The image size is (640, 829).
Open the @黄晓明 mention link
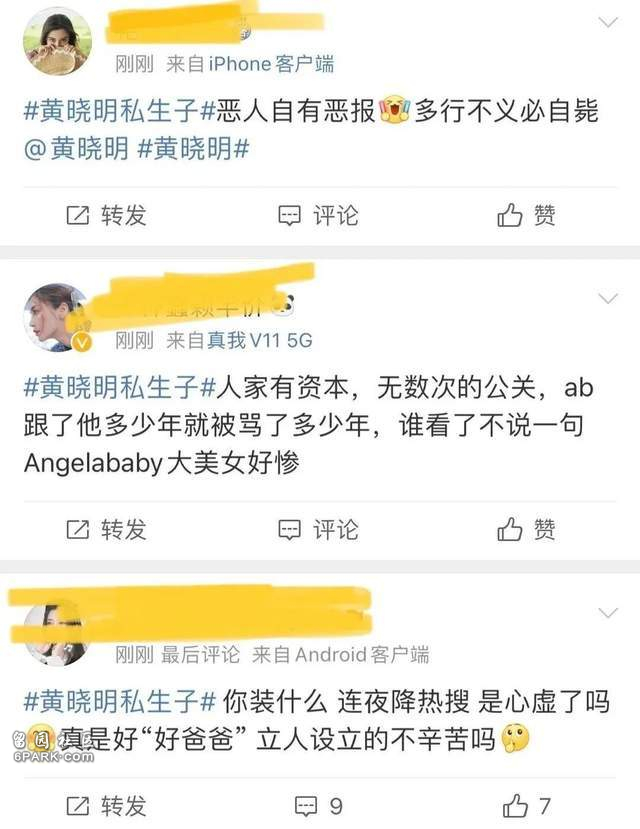click(76, 148)
